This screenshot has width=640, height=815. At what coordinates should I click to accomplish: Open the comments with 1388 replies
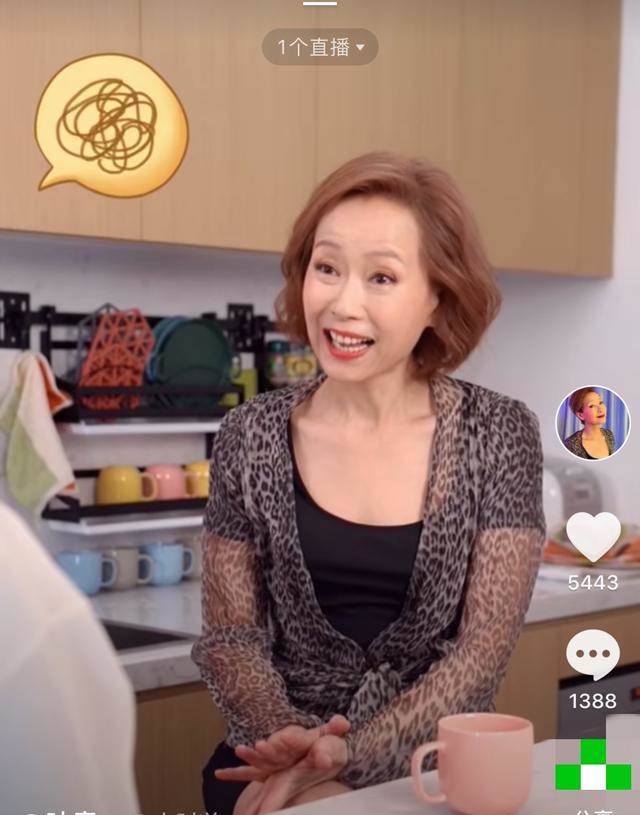point(593,656)
